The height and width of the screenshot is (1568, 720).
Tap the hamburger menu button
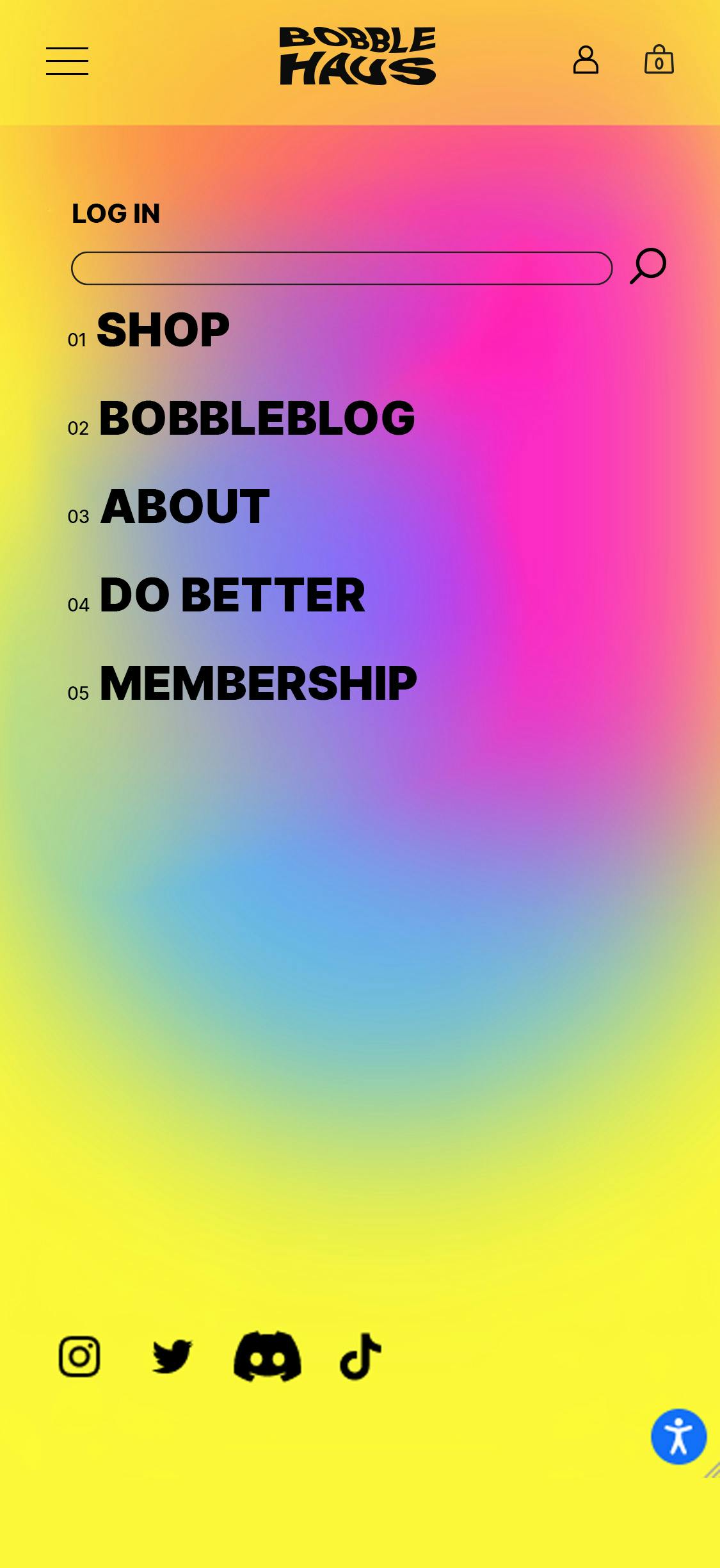67,61
